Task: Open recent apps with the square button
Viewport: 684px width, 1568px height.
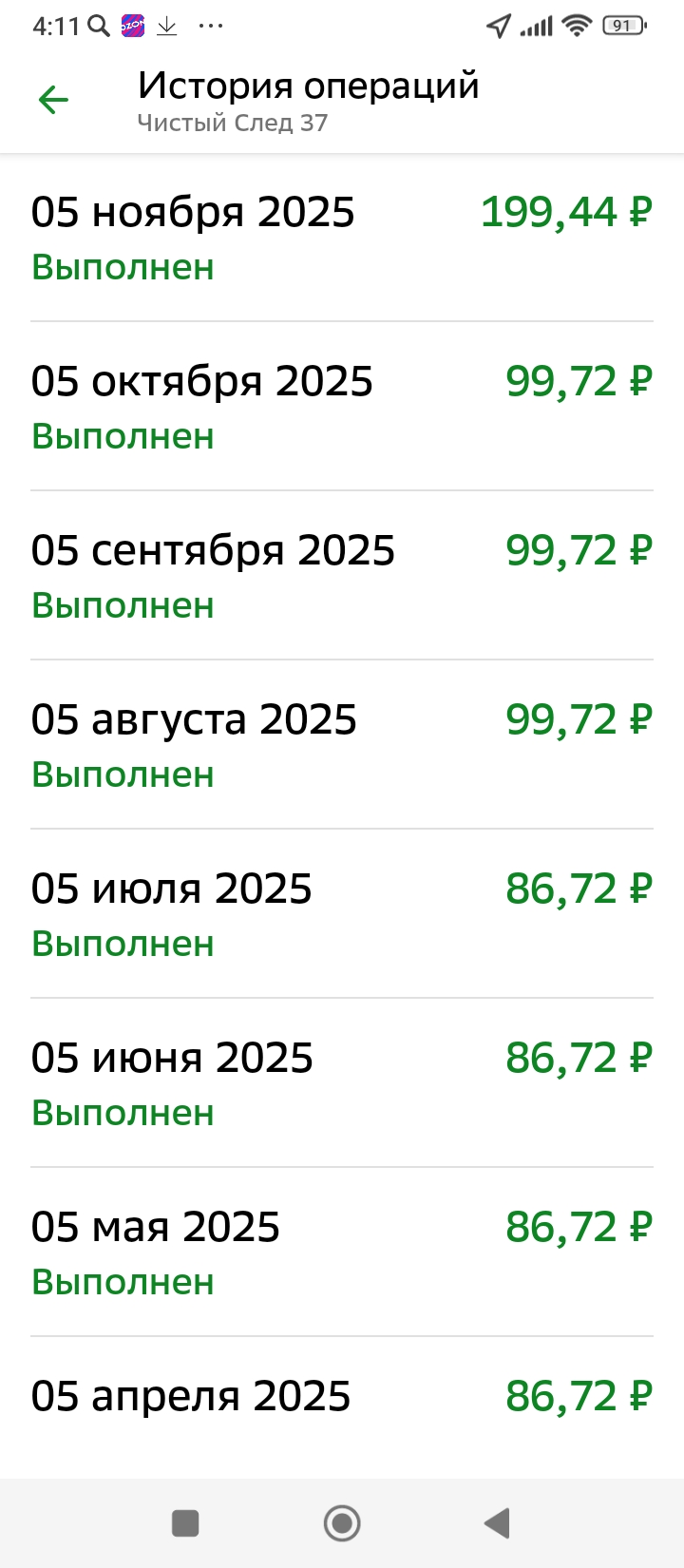Action: (185, 1523)
